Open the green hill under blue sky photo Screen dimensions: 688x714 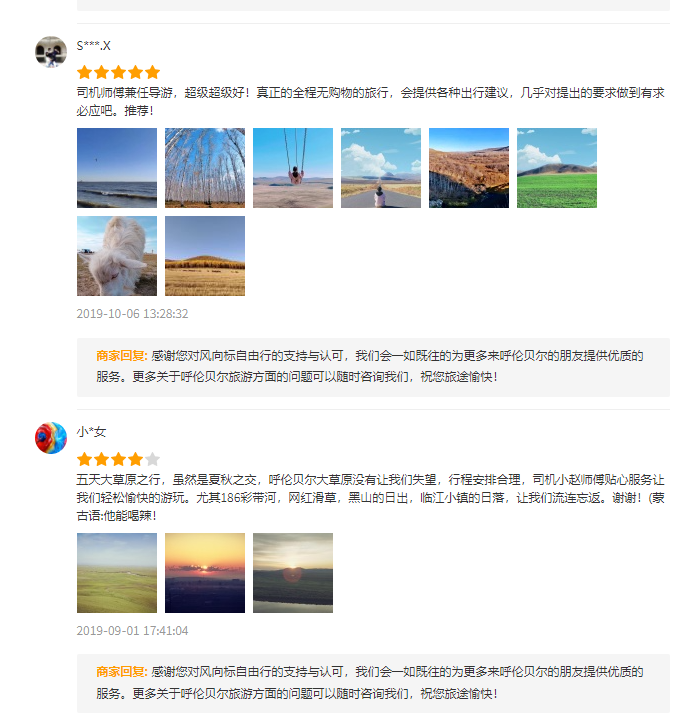point(557,168)
